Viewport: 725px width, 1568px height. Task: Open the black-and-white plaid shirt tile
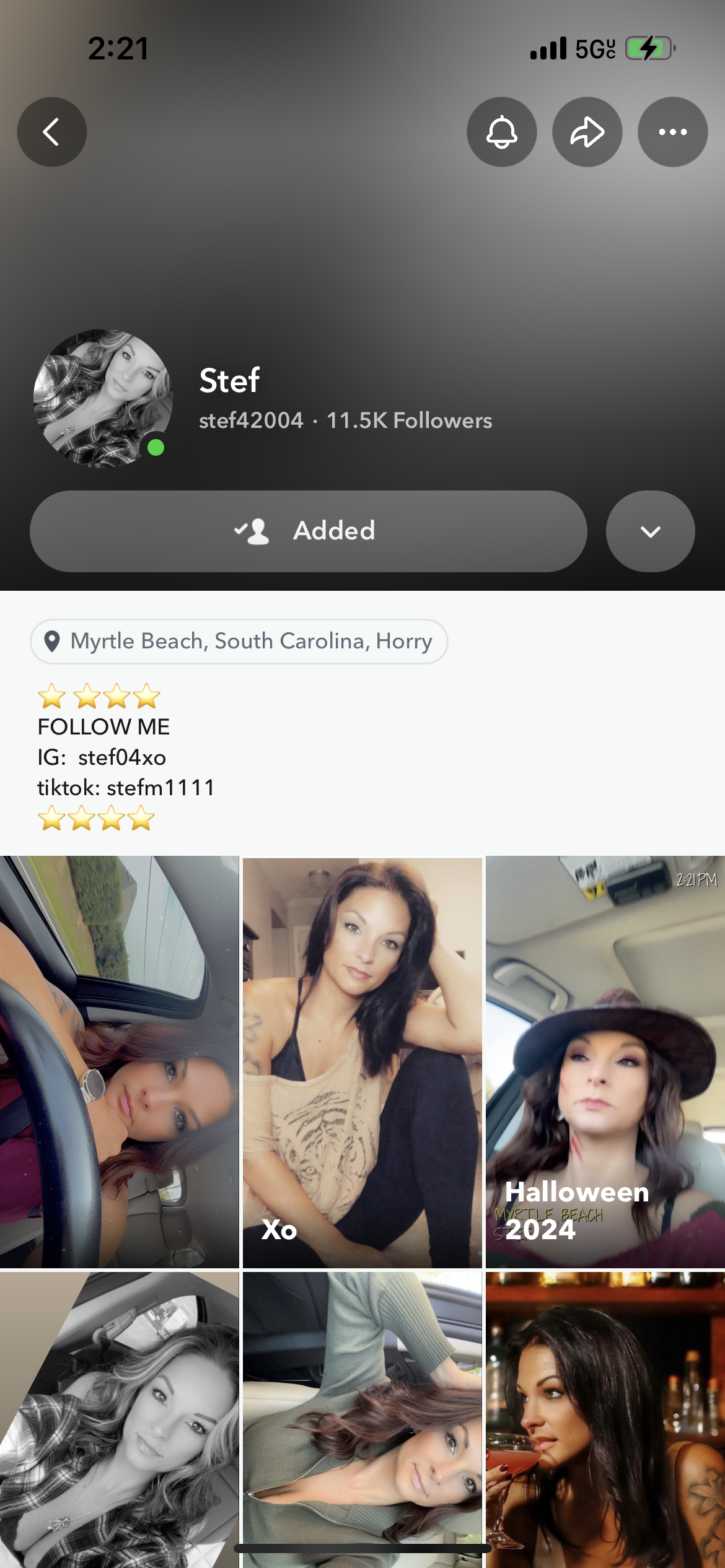pos(119,1418)
